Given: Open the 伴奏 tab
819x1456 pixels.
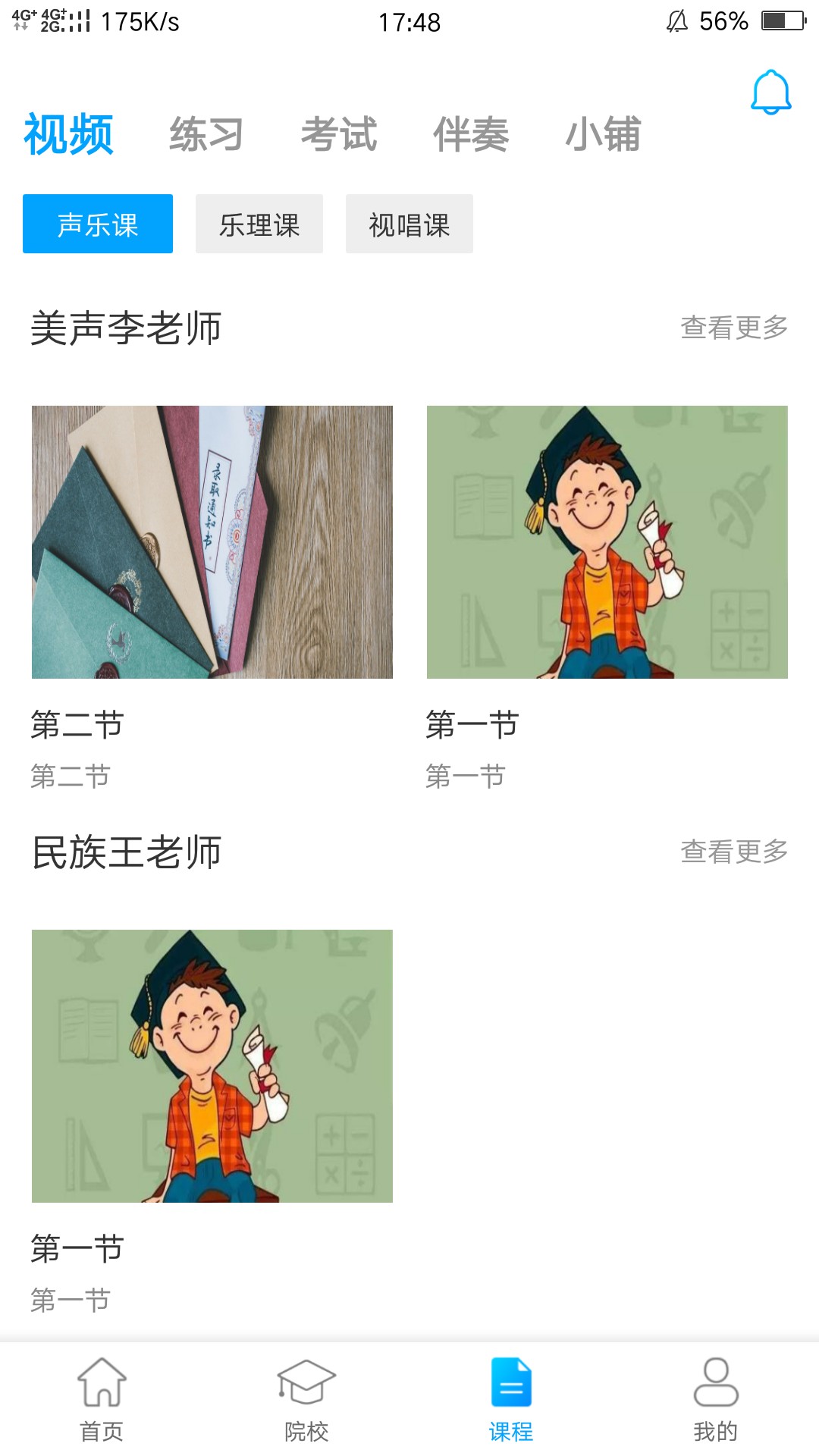Looking at the screenshot, I should pyautogui.click(x=471, y=135).
